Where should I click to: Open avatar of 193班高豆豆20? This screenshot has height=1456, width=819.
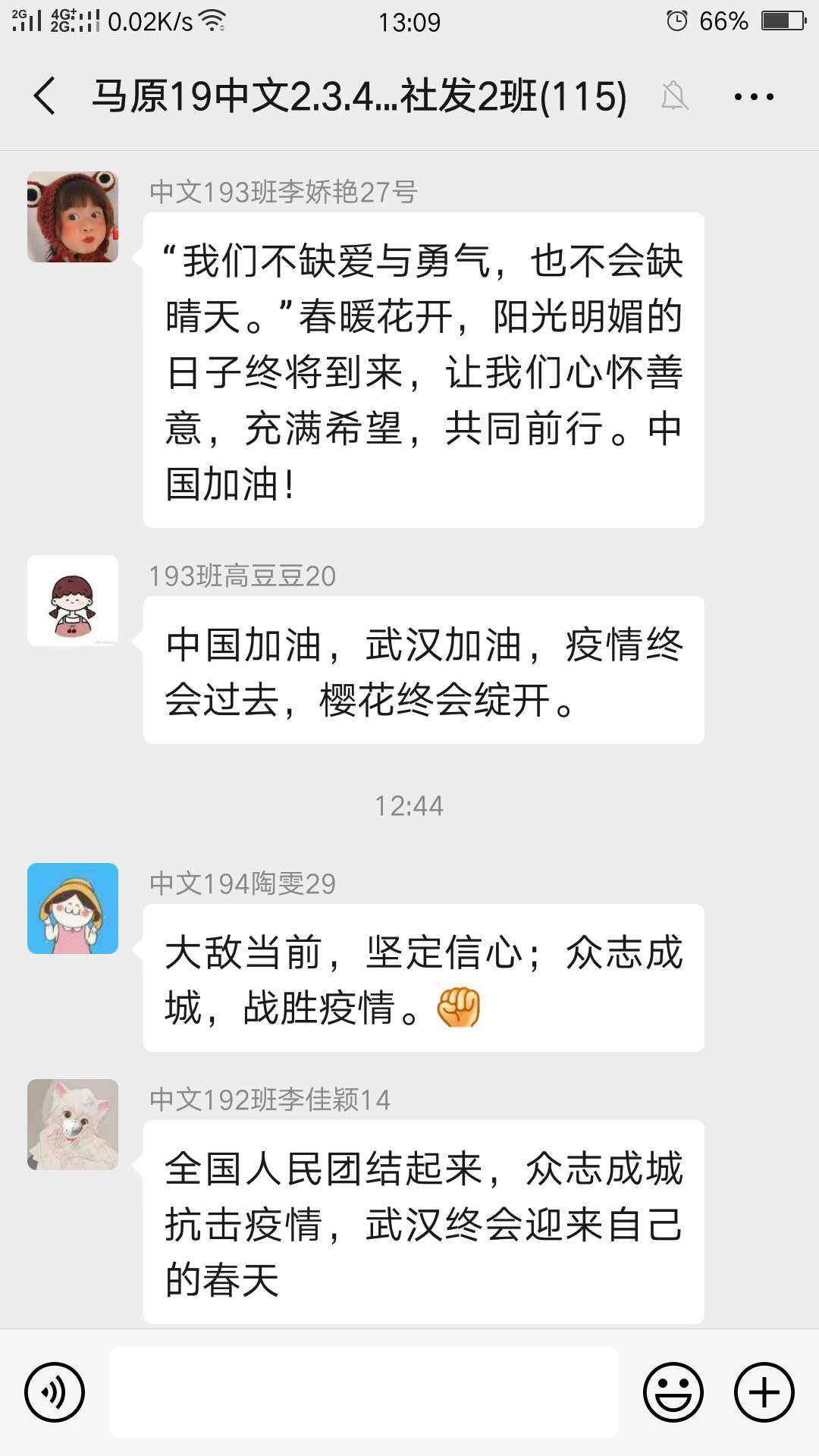(x=73, y=601)
